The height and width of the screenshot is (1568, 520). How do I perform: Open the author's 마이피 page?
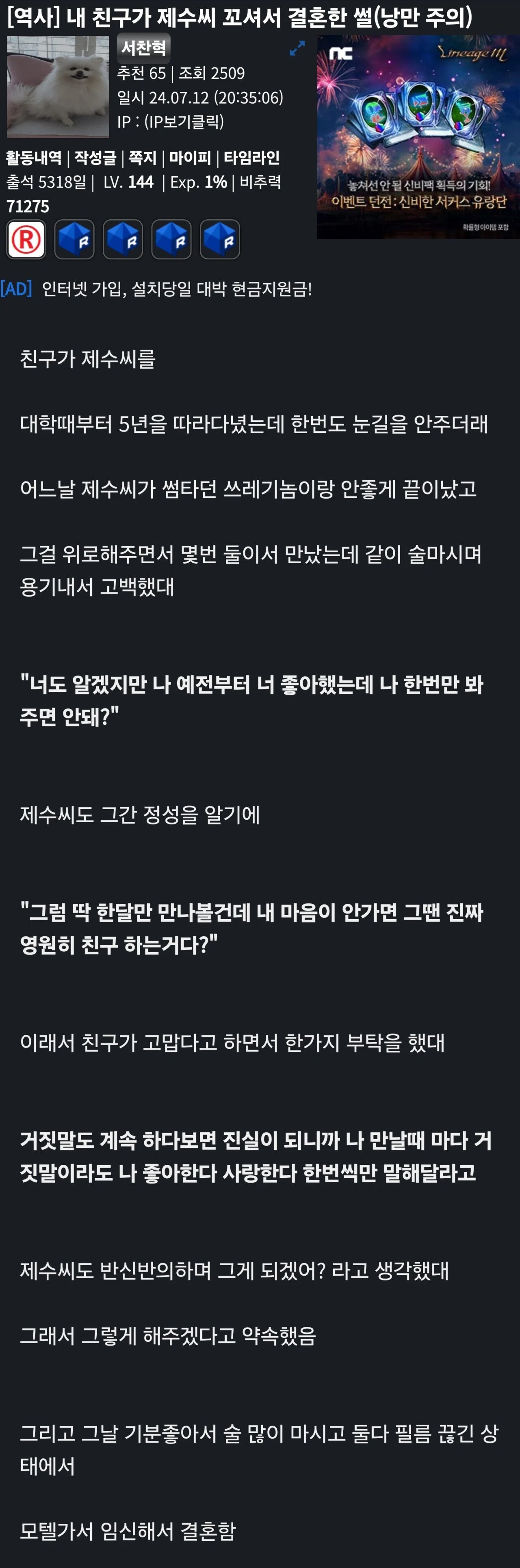[190, 158]
